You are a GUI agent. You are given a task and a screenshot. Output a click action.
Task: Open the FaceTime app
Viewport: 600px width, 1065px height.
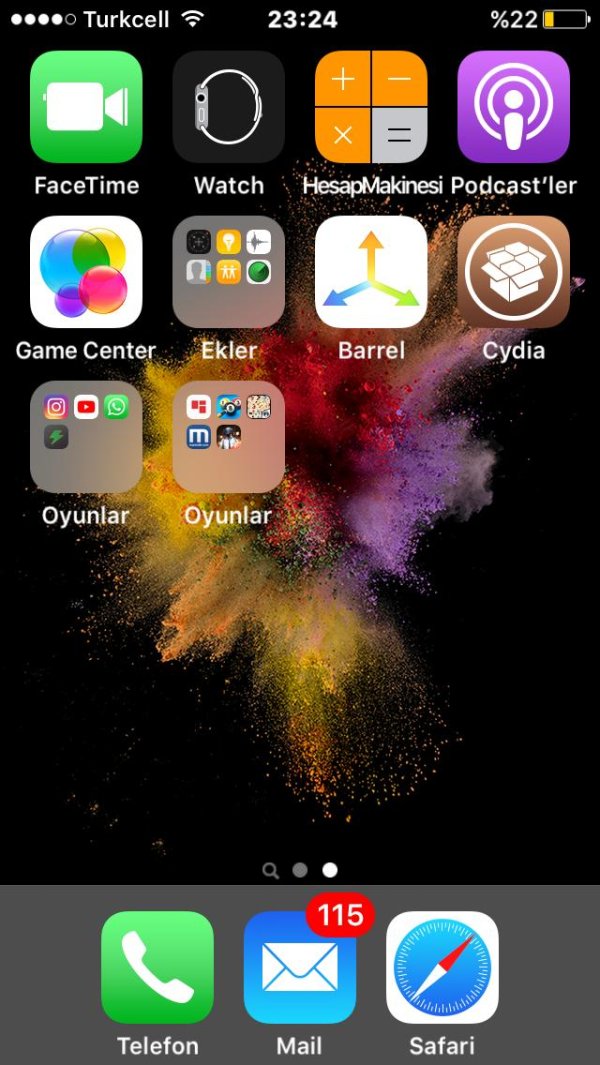click(x=86, y=107)
